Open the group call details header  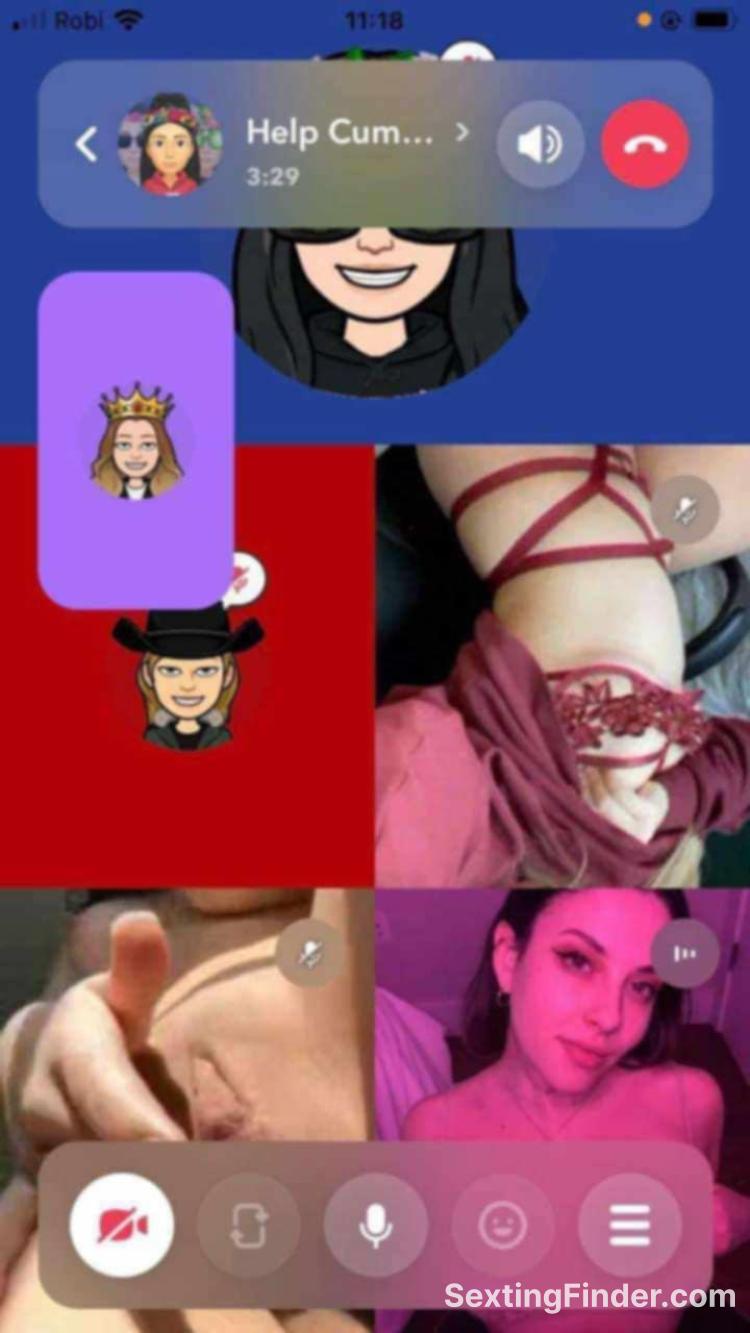[340, 145]
